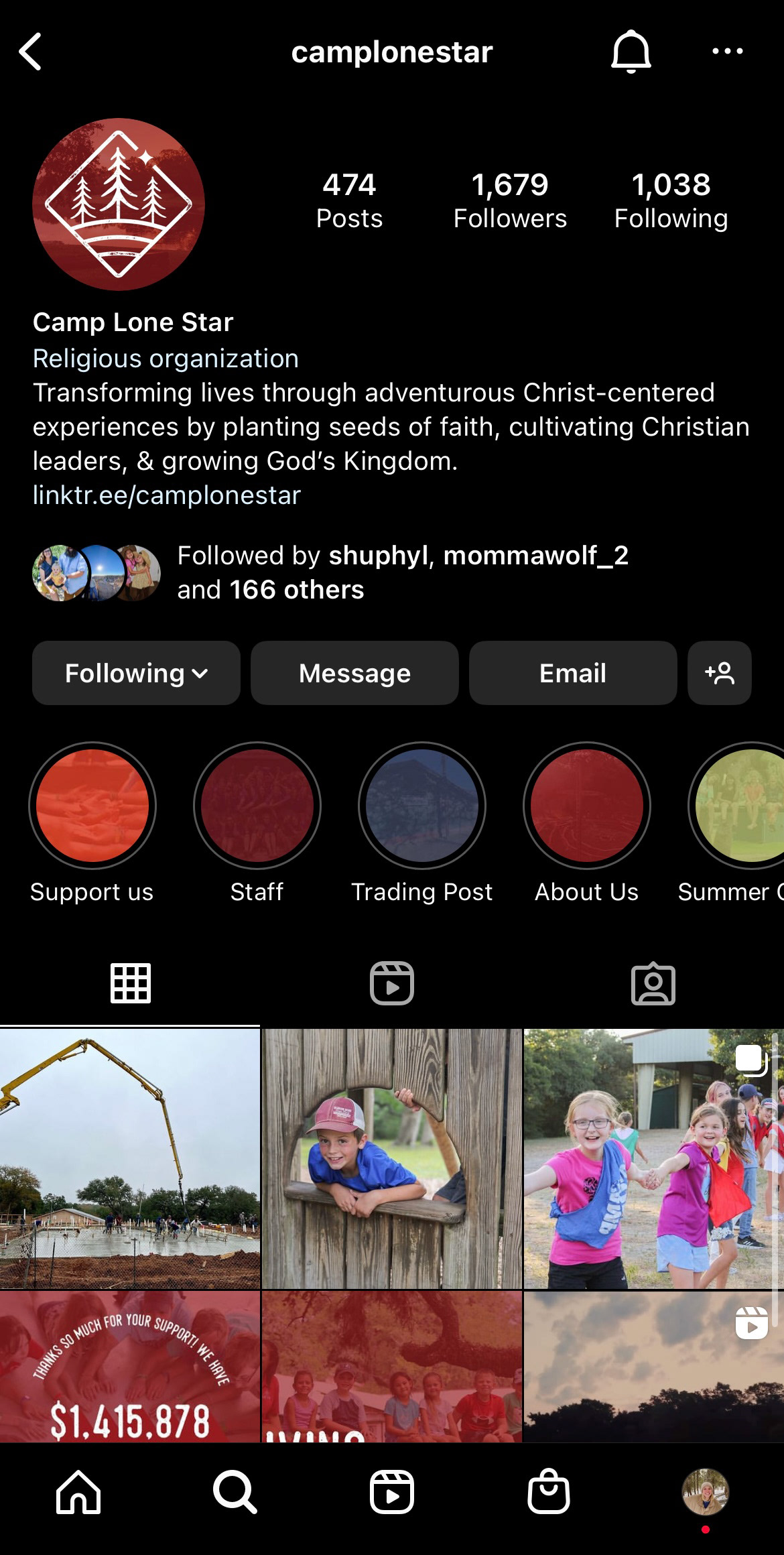Open the three-dot overflow menu
Image resolution: width=784 pixels, height=1555 pixels.
click(x=727, y=52)
